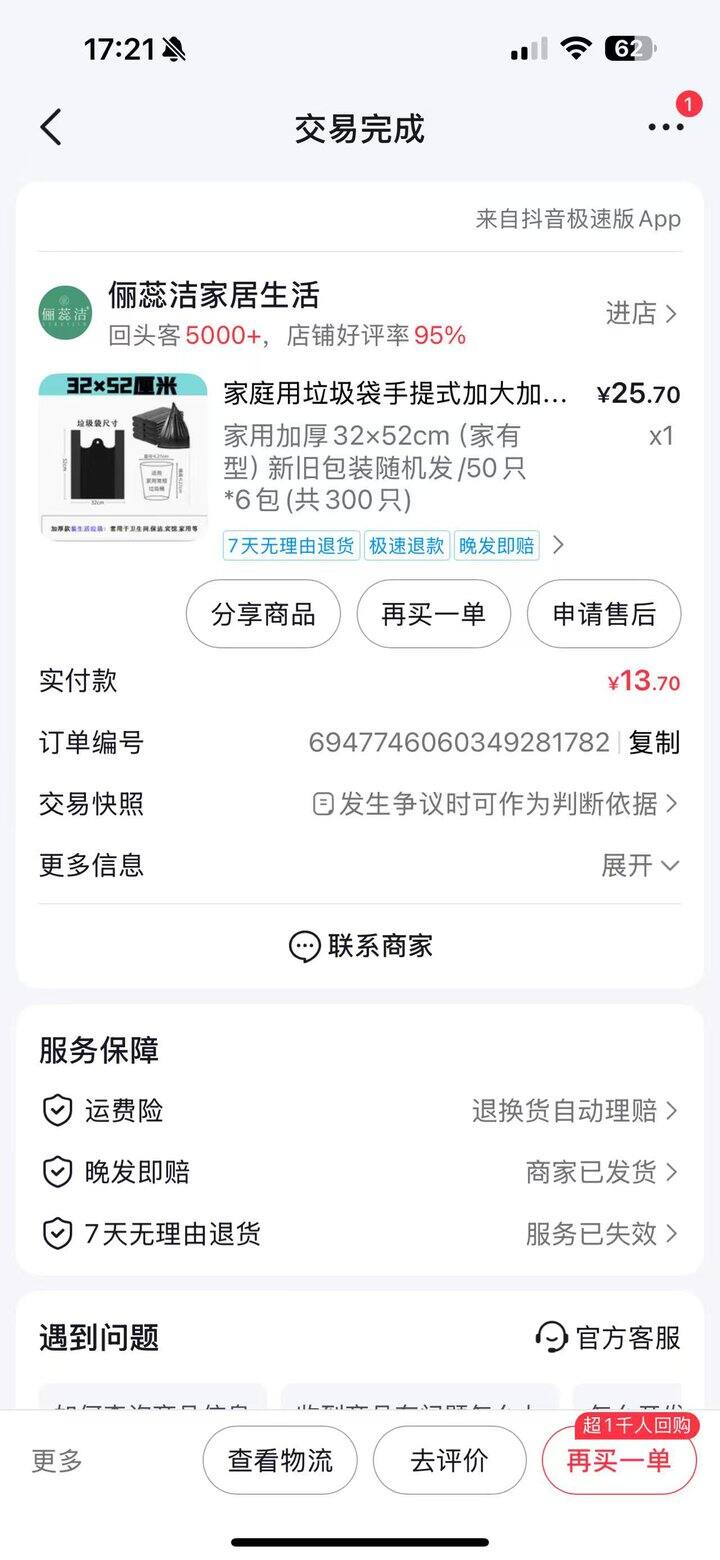Check delivery with 查看物流

280,1461
